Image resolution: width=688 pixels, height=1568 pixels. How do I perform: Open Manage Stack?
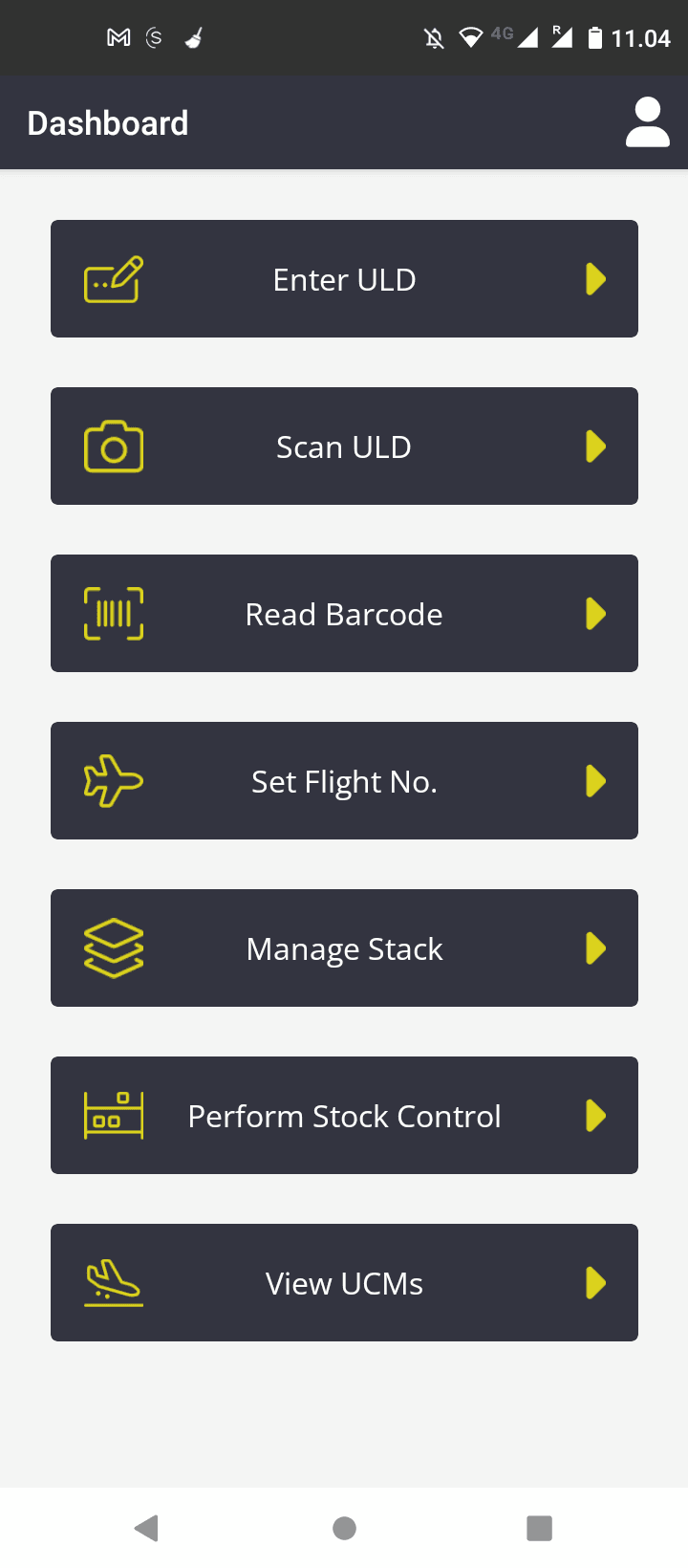[x=344, y=948]
